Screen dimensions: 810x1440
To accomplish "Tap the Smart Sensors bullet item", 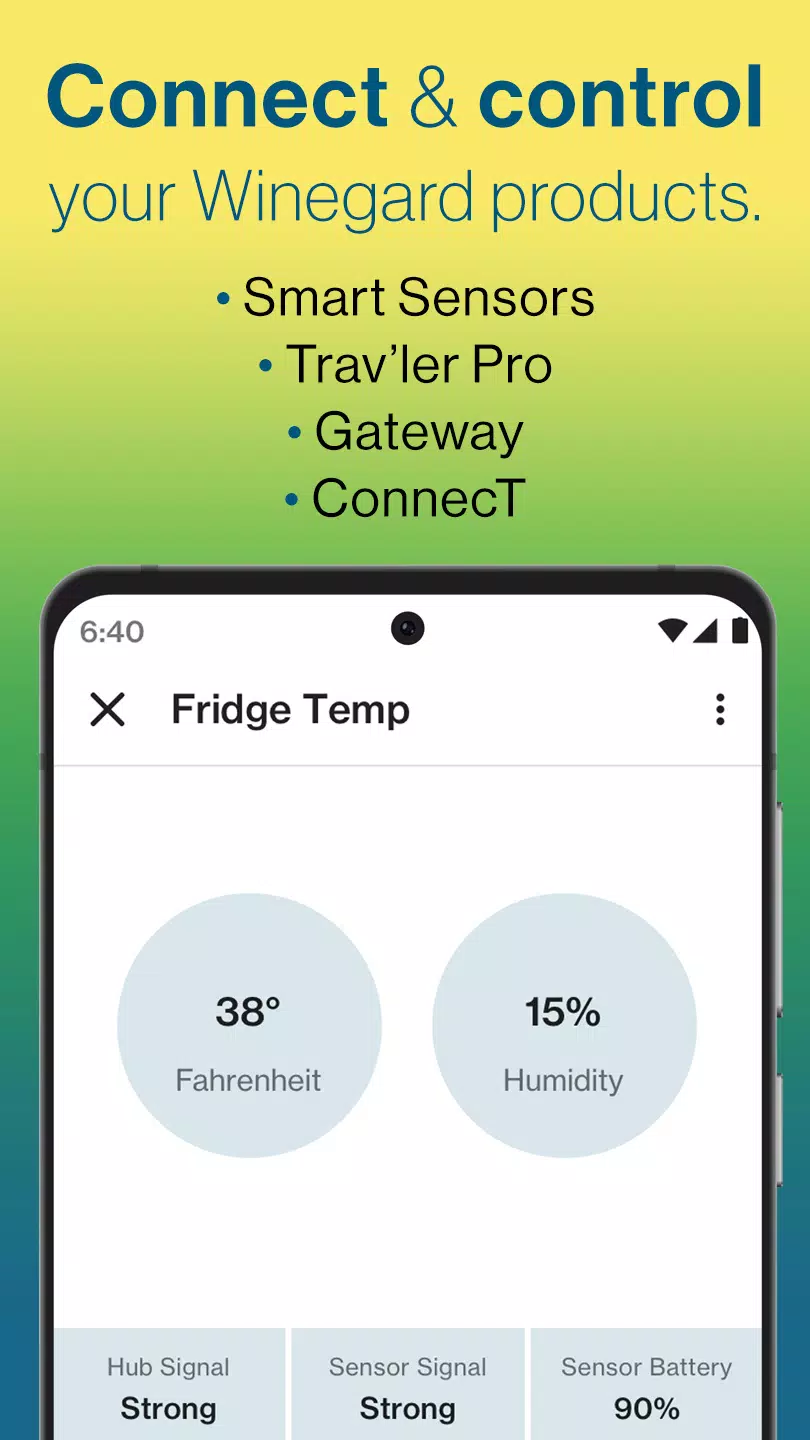I will (418, 297).
